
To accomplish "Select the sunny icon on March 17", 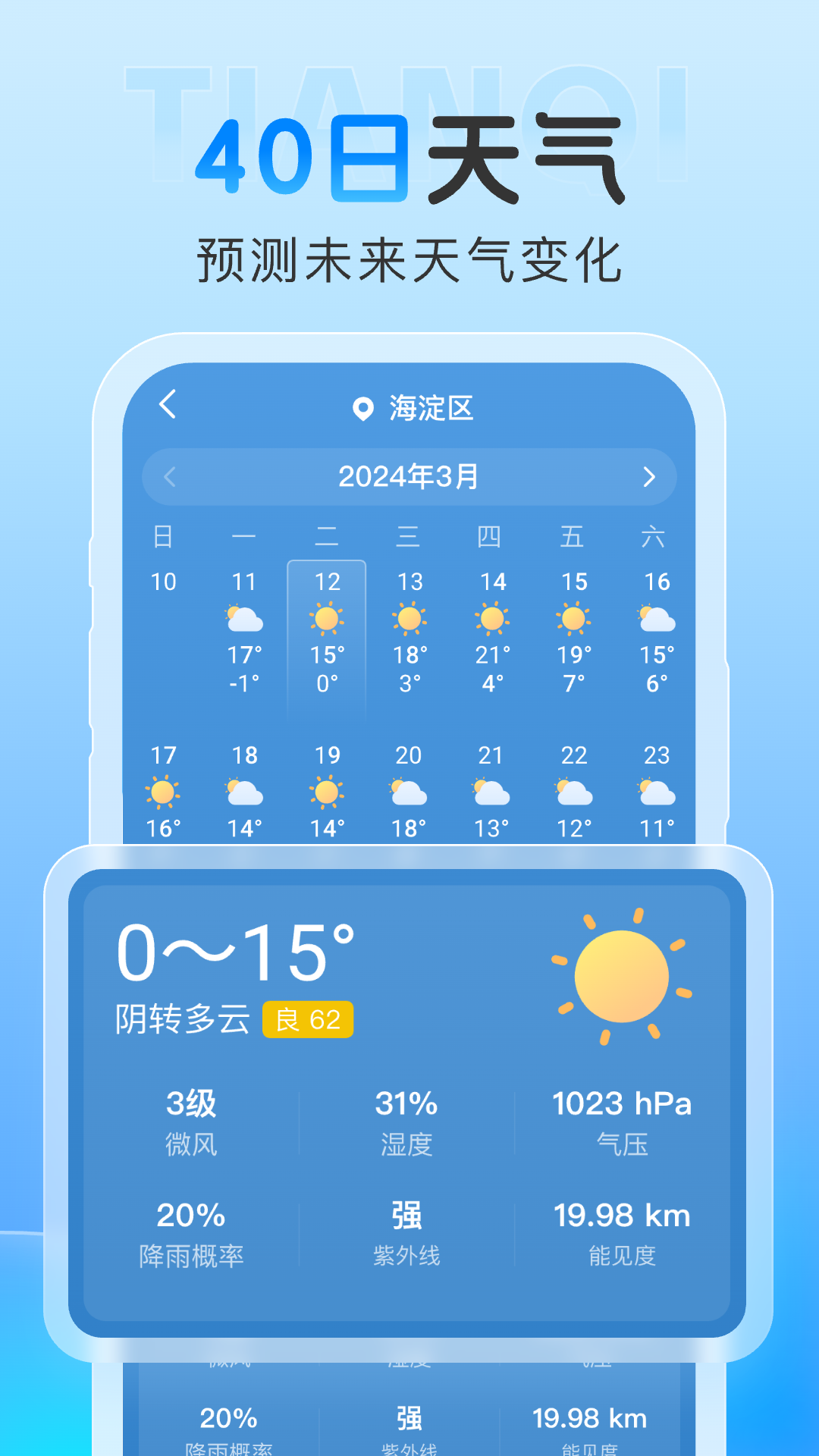I will tap(162, 794).
